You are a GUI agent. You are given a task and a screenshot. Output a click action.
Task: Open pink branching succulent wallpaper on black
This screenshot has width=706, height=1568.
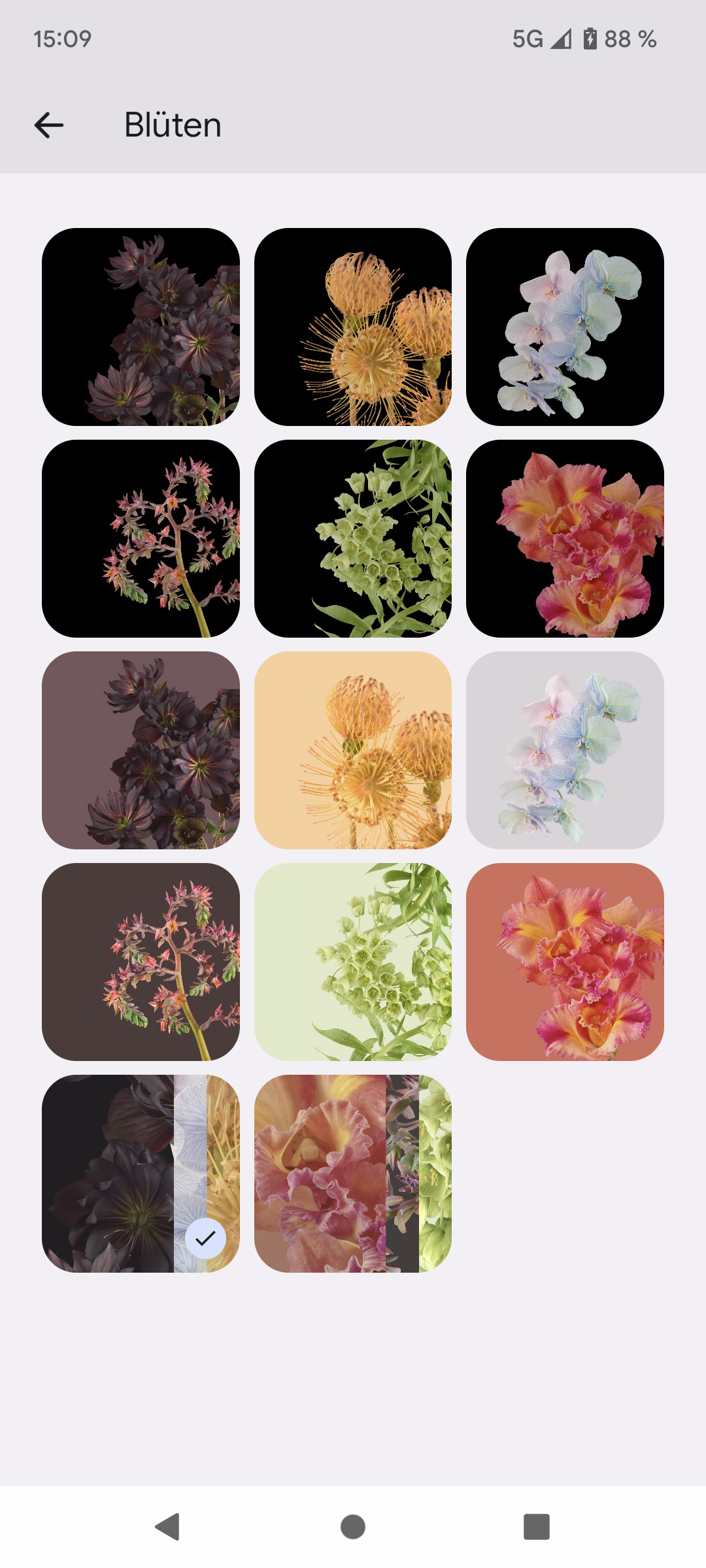[141, 538]
